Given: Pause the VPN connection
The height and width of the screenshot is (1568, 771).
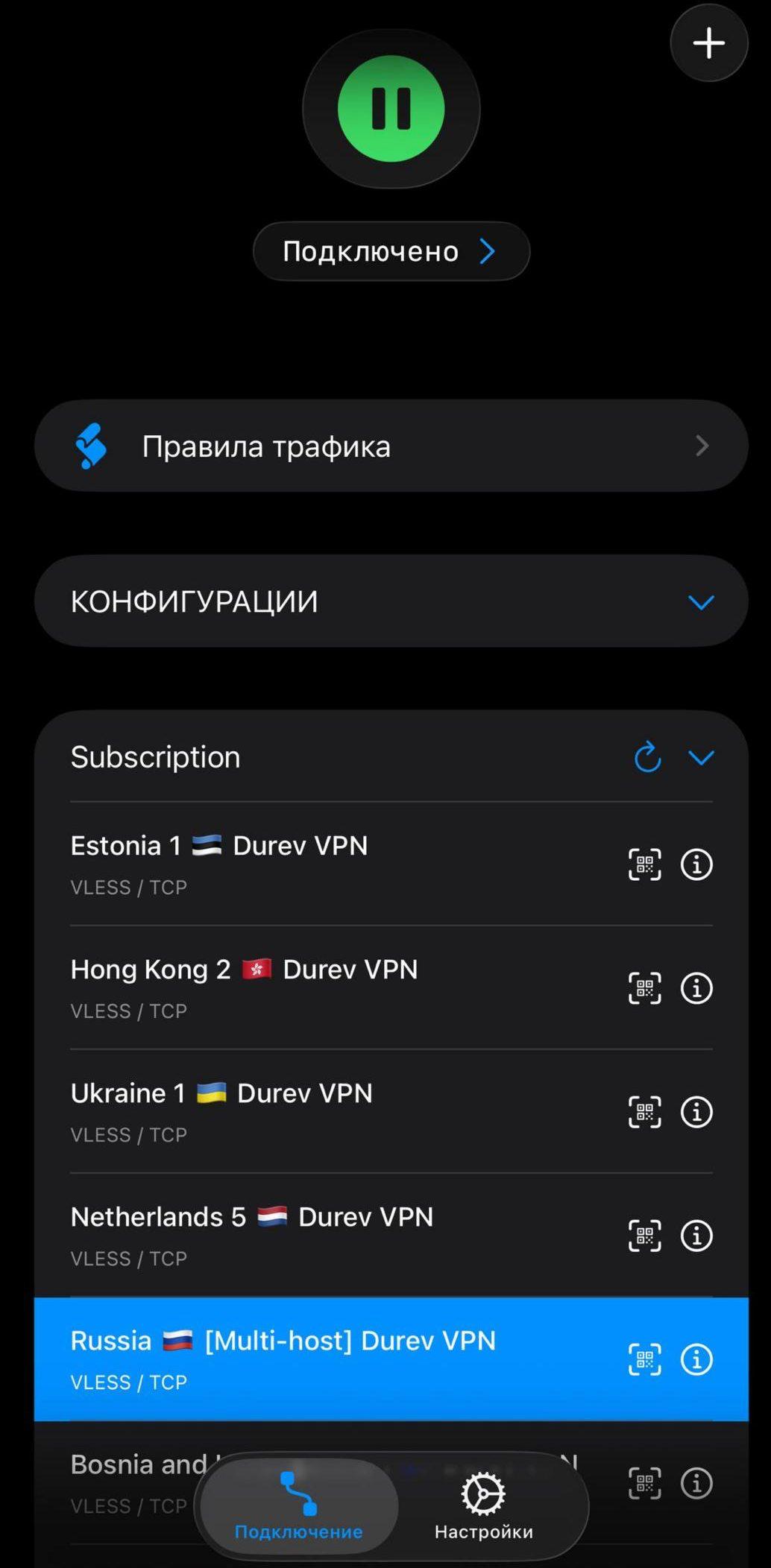Looking at the screenshot, I should (x=391, y=109).
